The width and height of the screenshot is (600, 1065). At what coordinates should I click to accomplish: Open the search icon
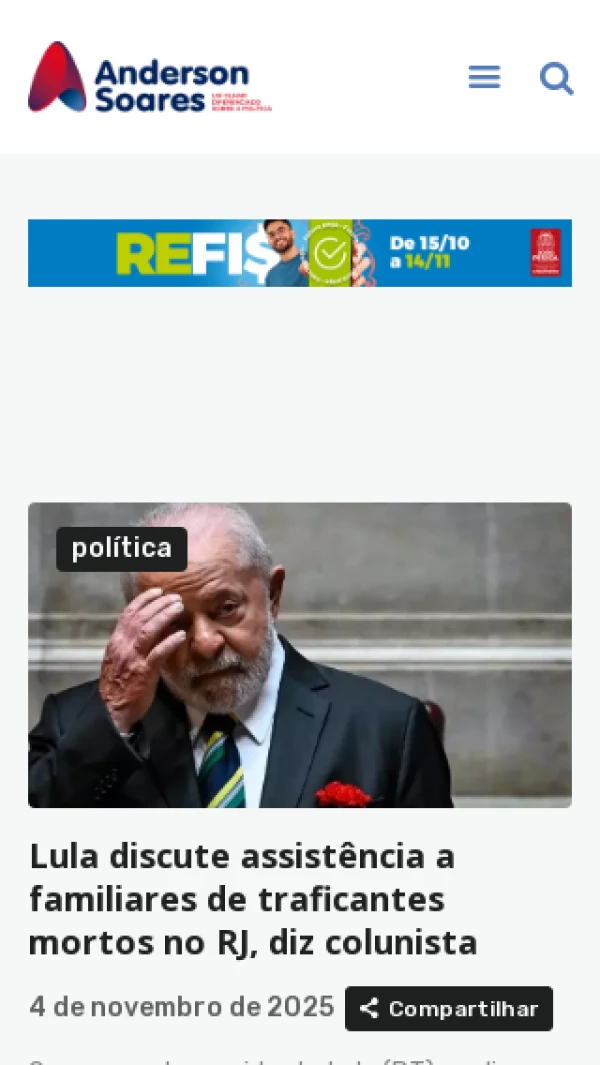point(556,77)
